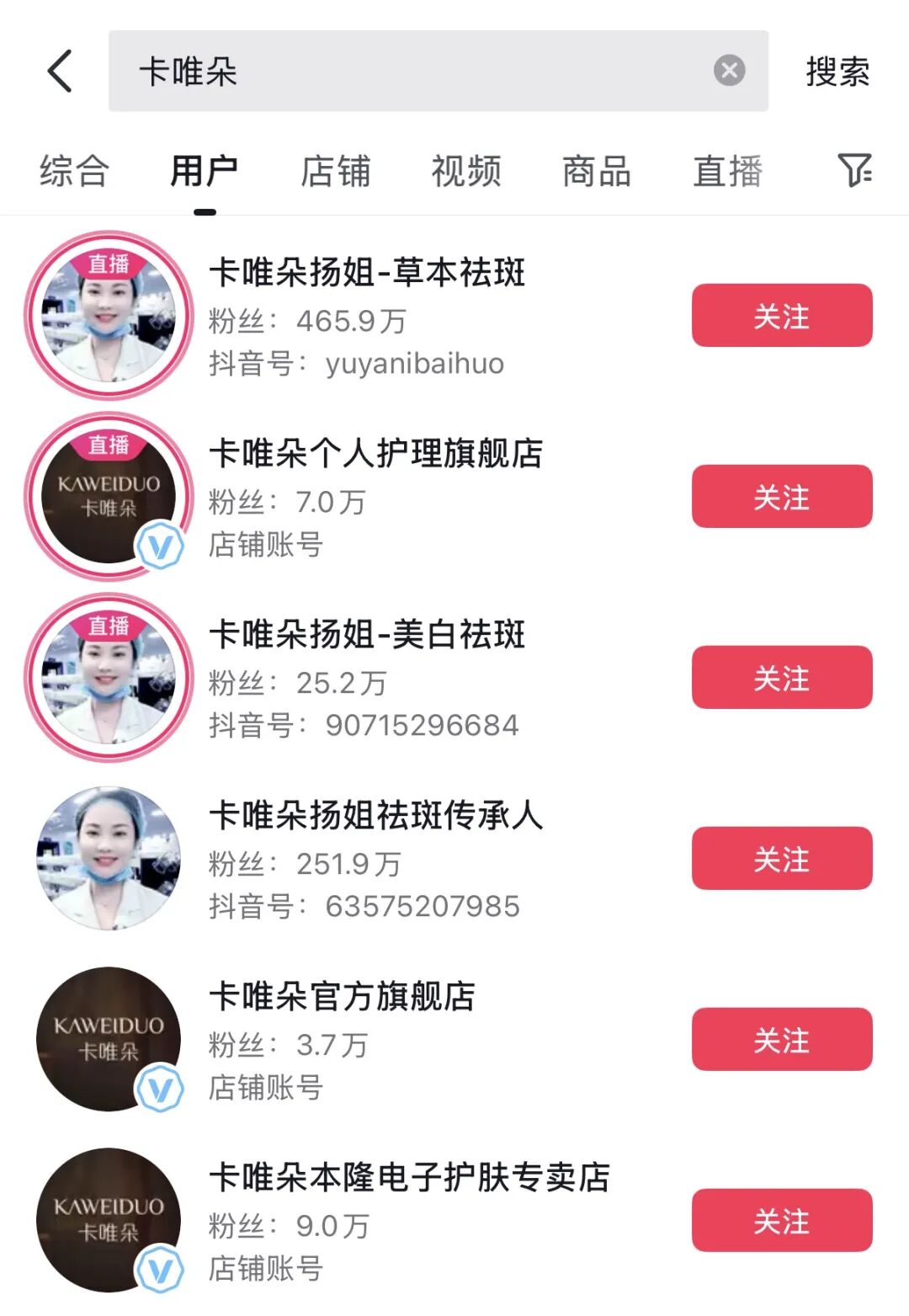Clear the 卡唯朵 search text

tap(729, 71)
